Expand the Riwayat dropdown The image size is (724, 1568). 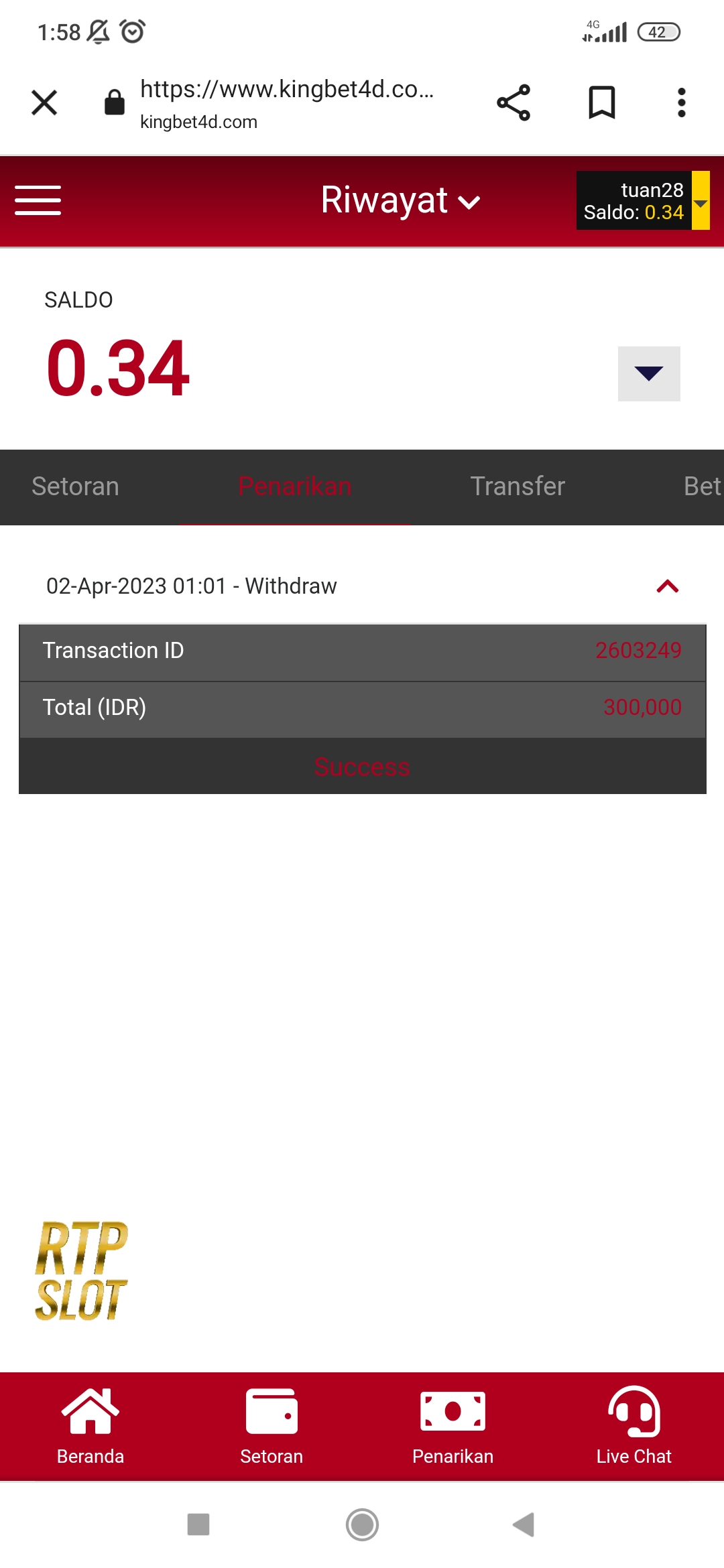(x=400, y=201)
